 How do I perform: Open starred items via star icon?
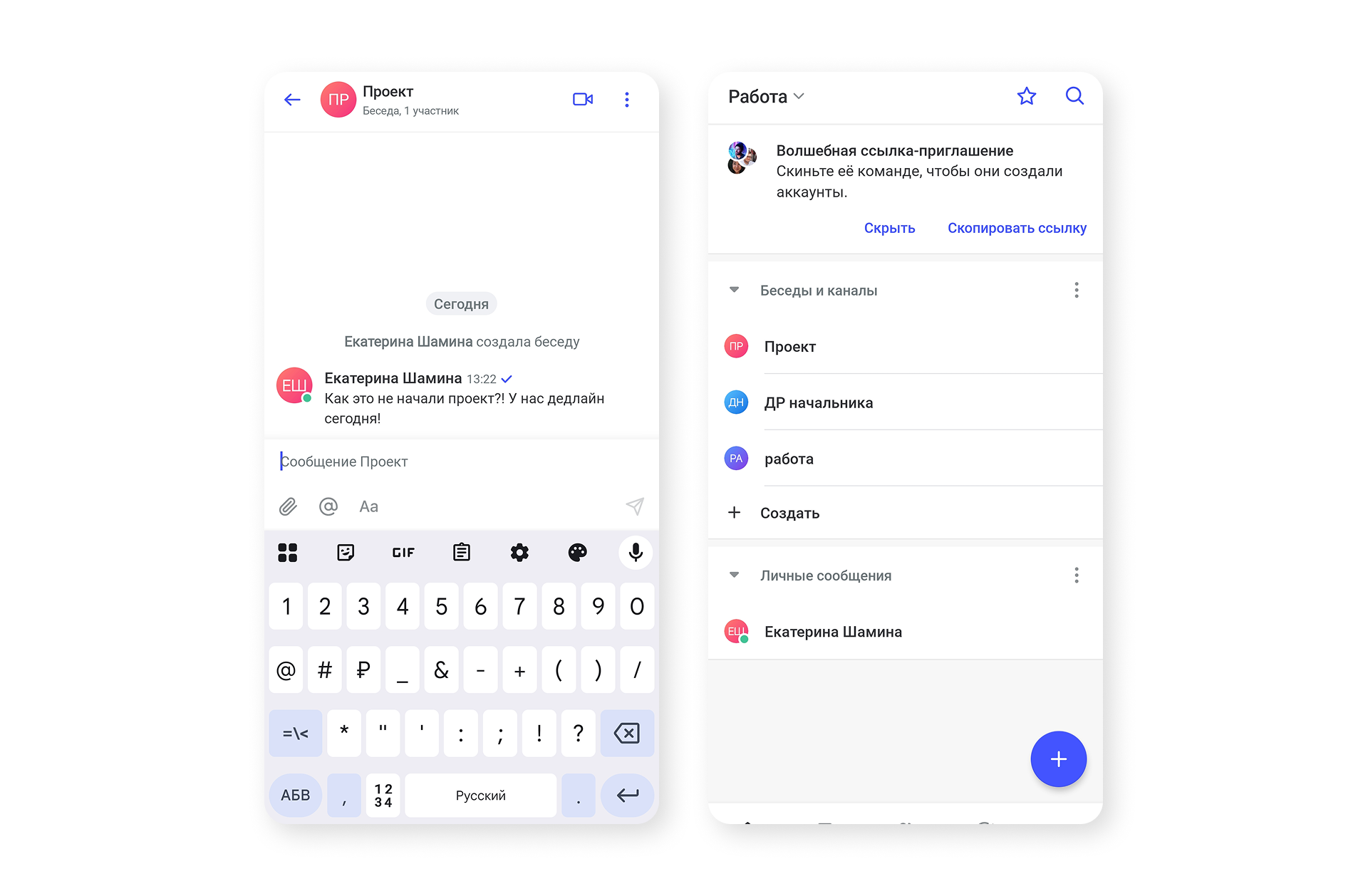1026,96
